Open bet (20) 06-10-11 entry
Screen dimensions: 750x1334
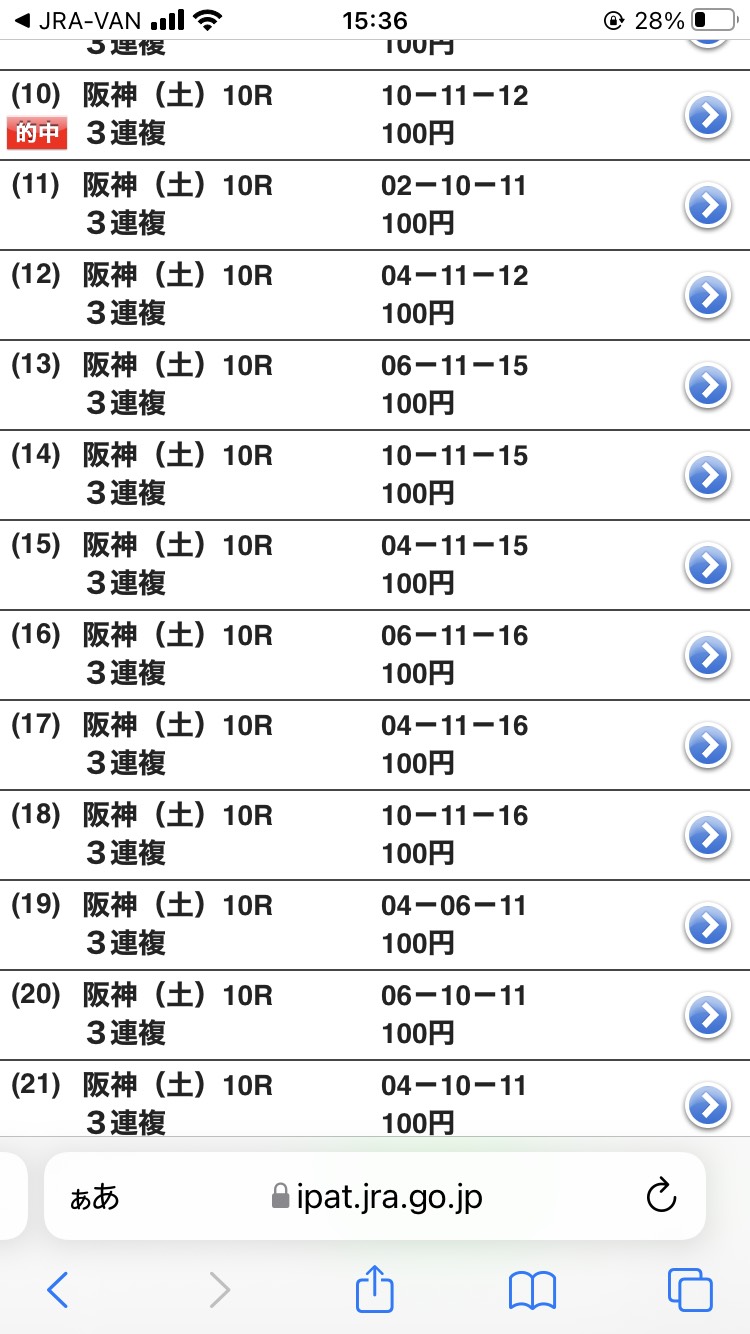(708, 1016)
